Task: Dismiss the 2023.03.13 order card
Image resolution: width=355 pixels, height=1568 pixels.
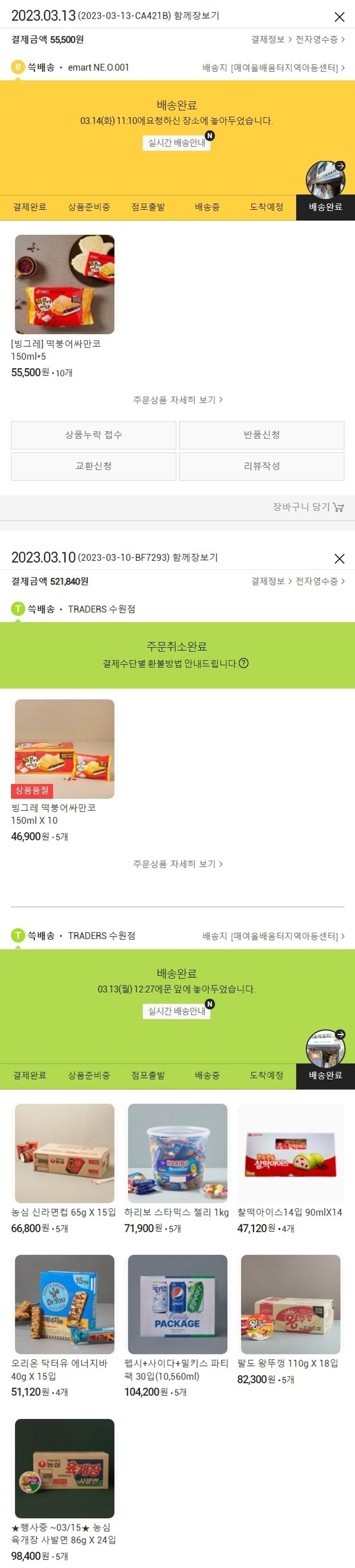Action: point(339,17)
